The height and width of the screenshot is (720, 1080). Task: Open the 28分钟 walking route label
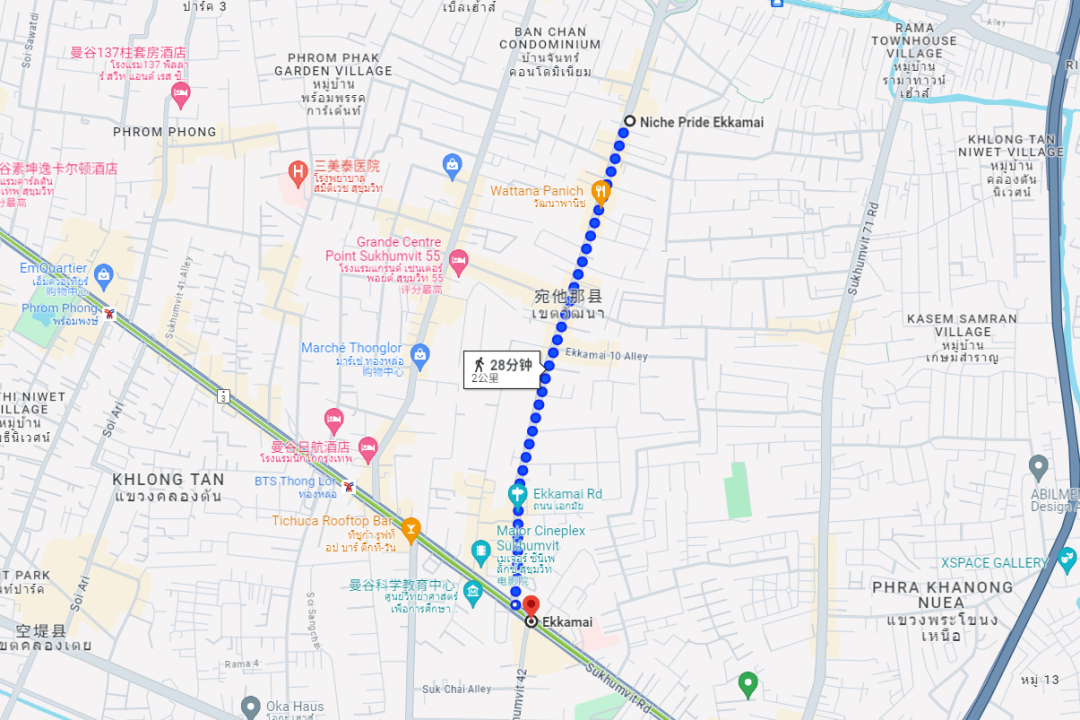pyautogui.click(x=502, y=369)
